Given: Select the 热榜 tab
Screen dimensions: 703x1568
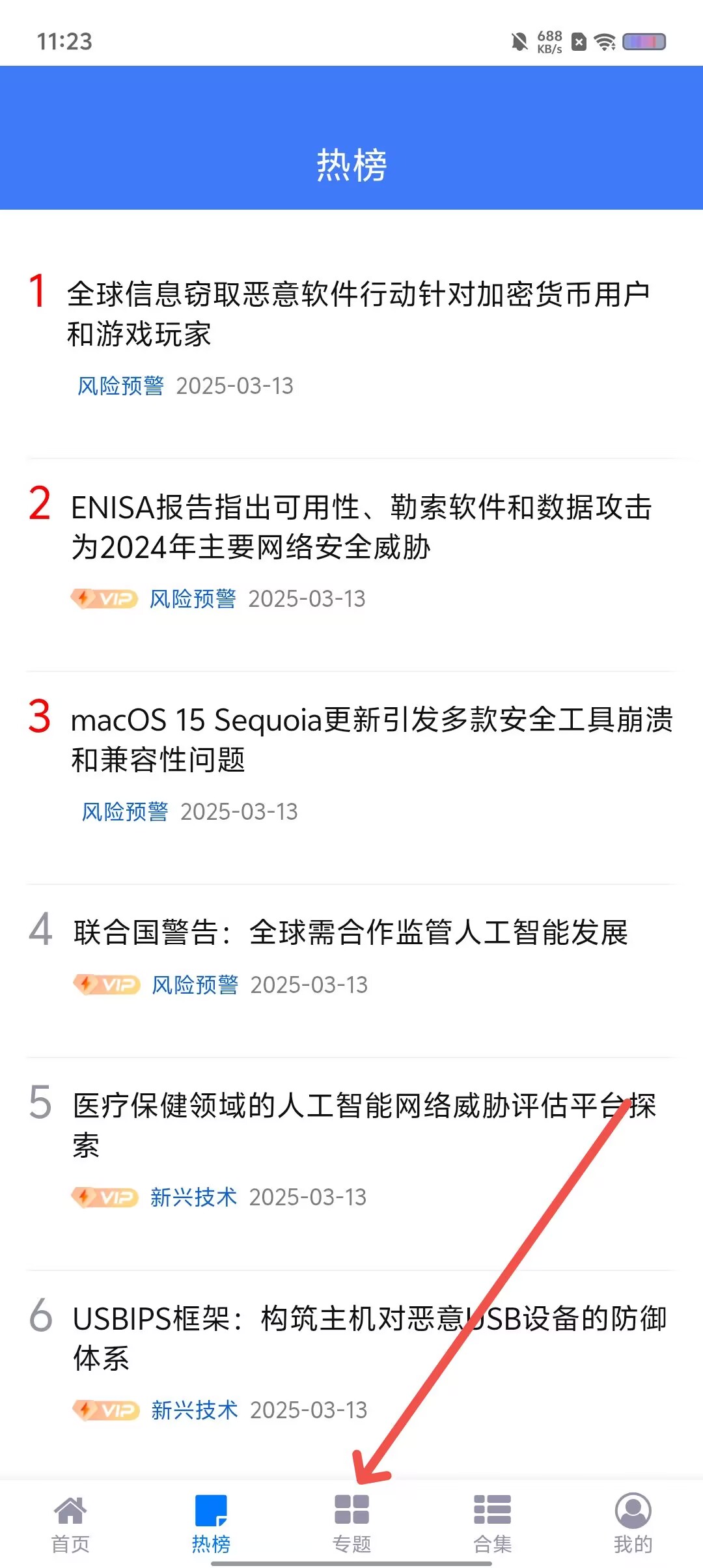Looking at the screenshot, I should tap(211, 1524).
